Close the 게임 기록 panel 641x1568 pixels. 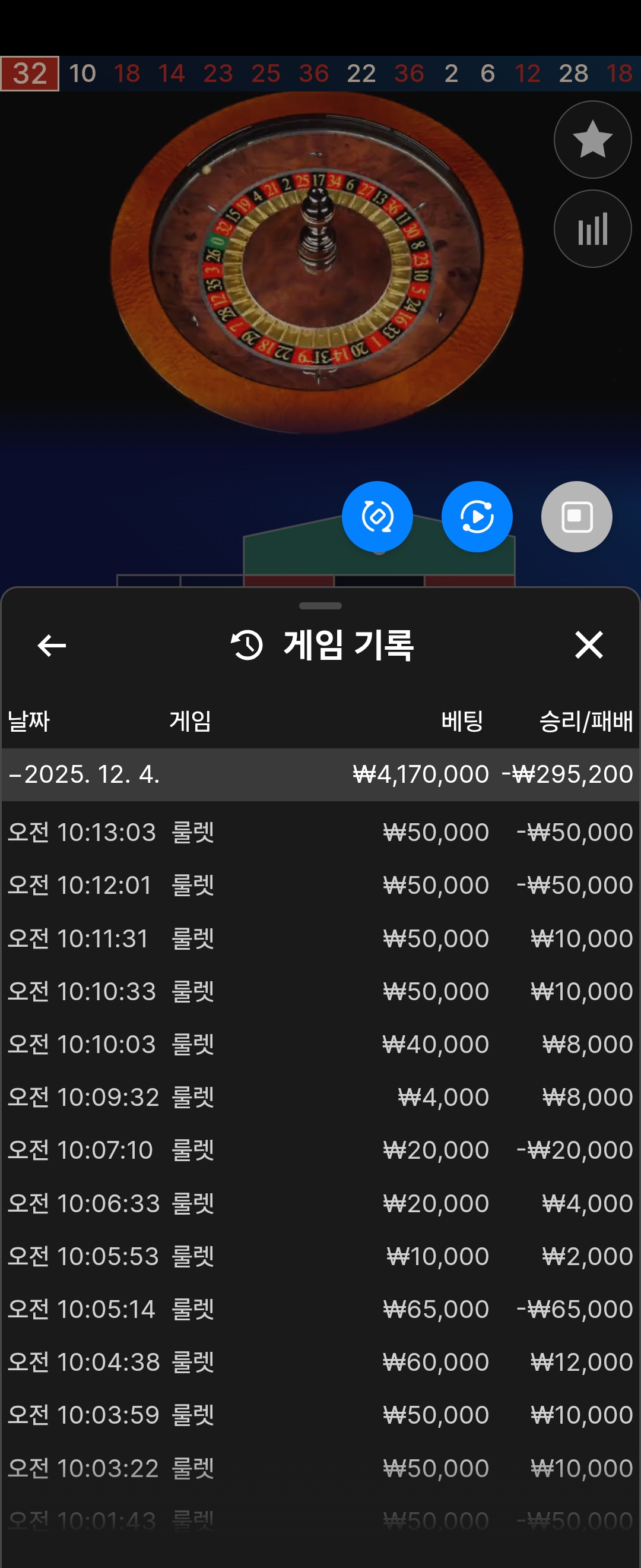coord(588,645)
